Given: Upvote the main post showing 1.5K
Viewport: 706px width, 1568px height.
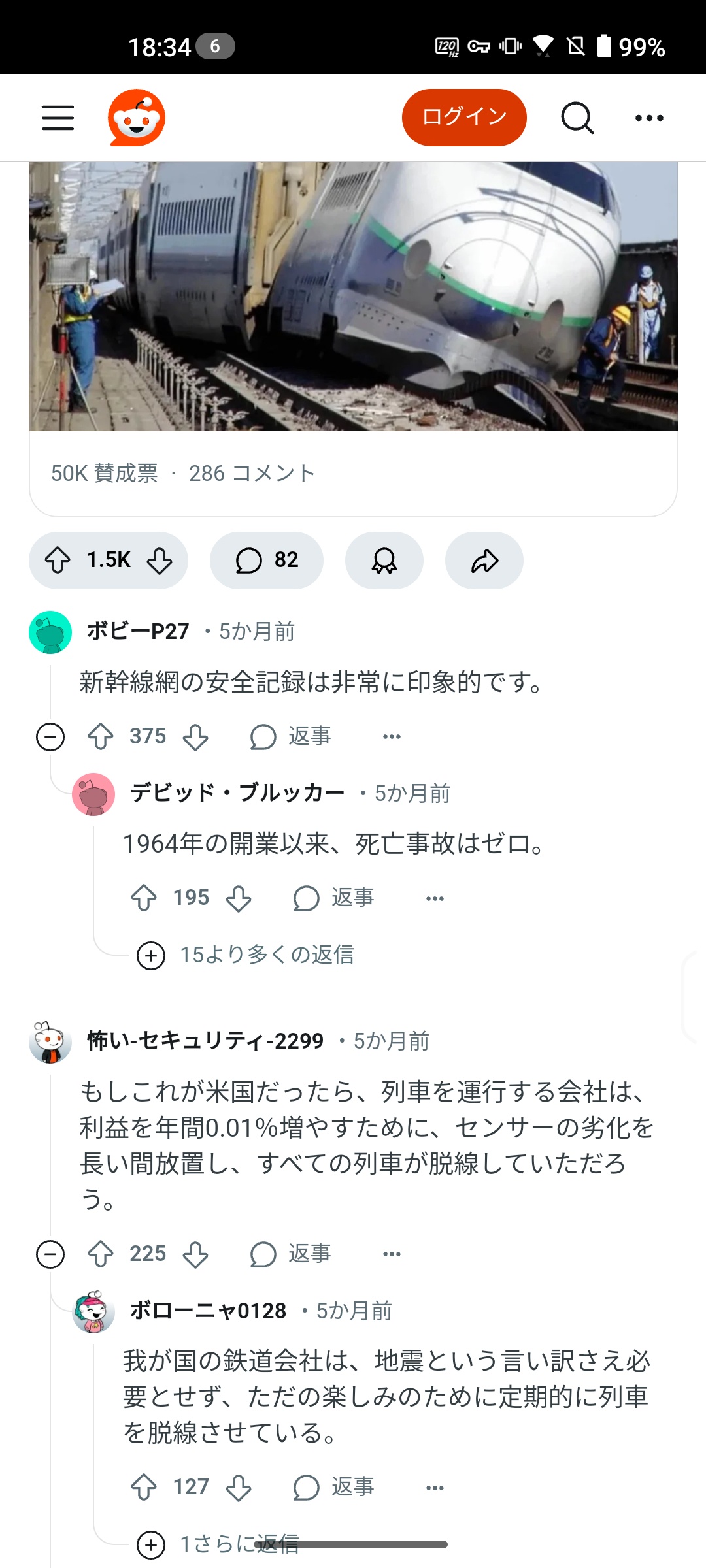Looking at the screenshot, I should point(58,561).
